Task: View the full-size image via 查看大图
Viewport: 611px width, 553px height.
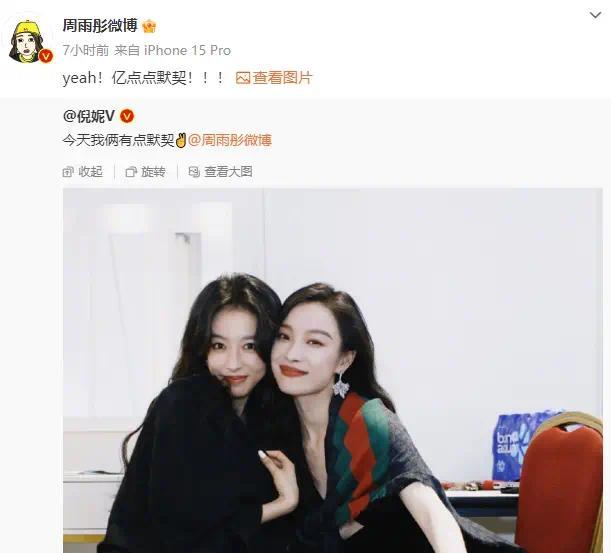Action: coord(220,172)
